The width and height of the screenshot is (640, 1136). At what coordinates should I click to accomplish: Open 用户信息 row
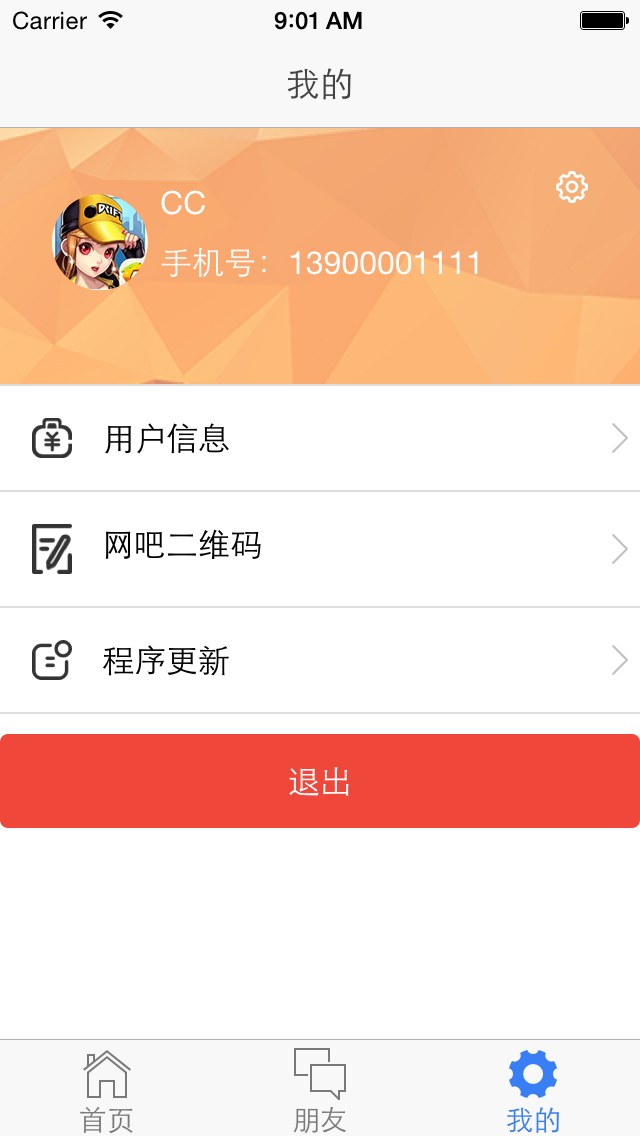pyautogui.click(x=320, y=439)
